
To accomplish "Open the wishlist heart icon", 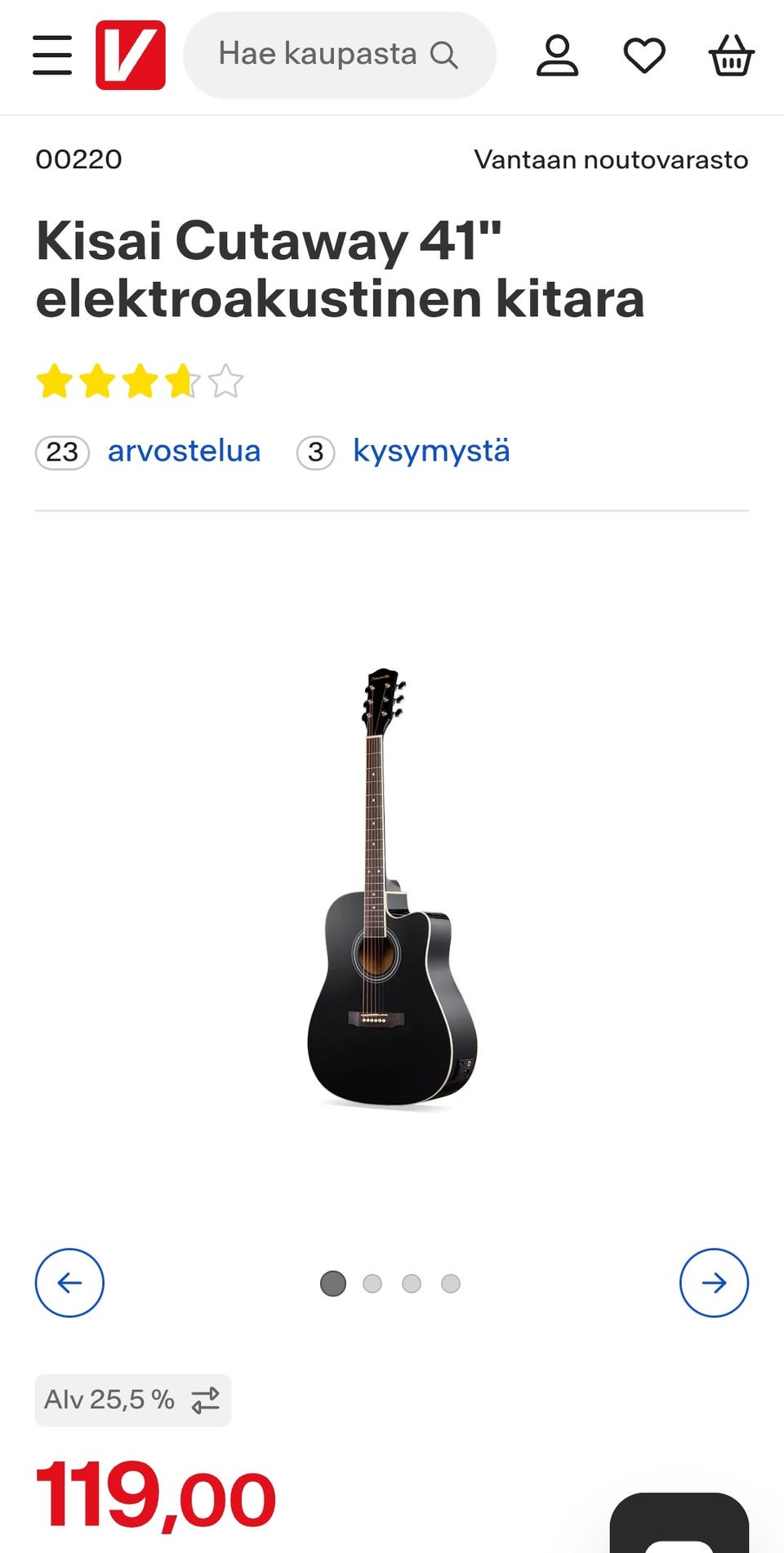I will [x=644, y=55].
